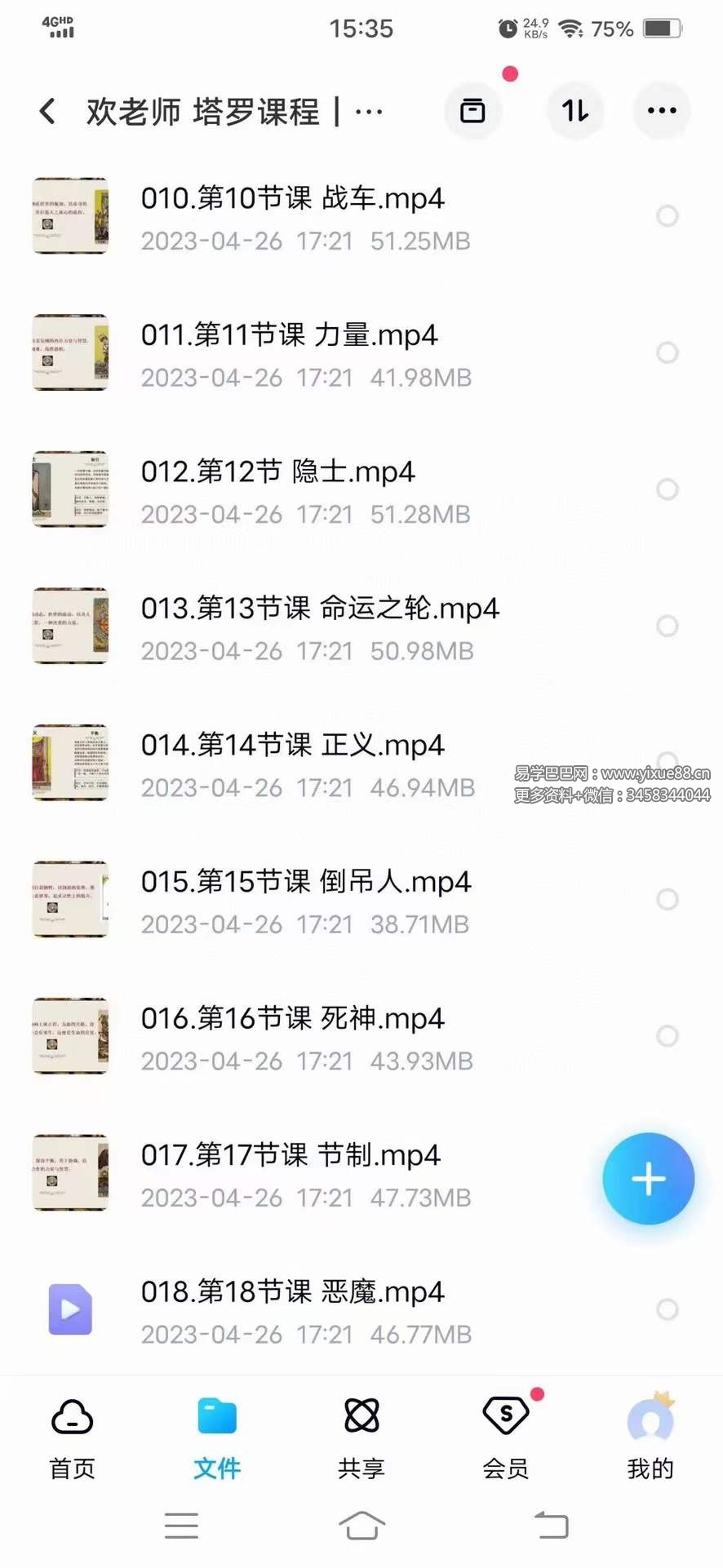Tick the selection circle beside 010.第10节课 战车.mp4
This screenshot has width=723, height=1568.
click(x=668, y=216)
